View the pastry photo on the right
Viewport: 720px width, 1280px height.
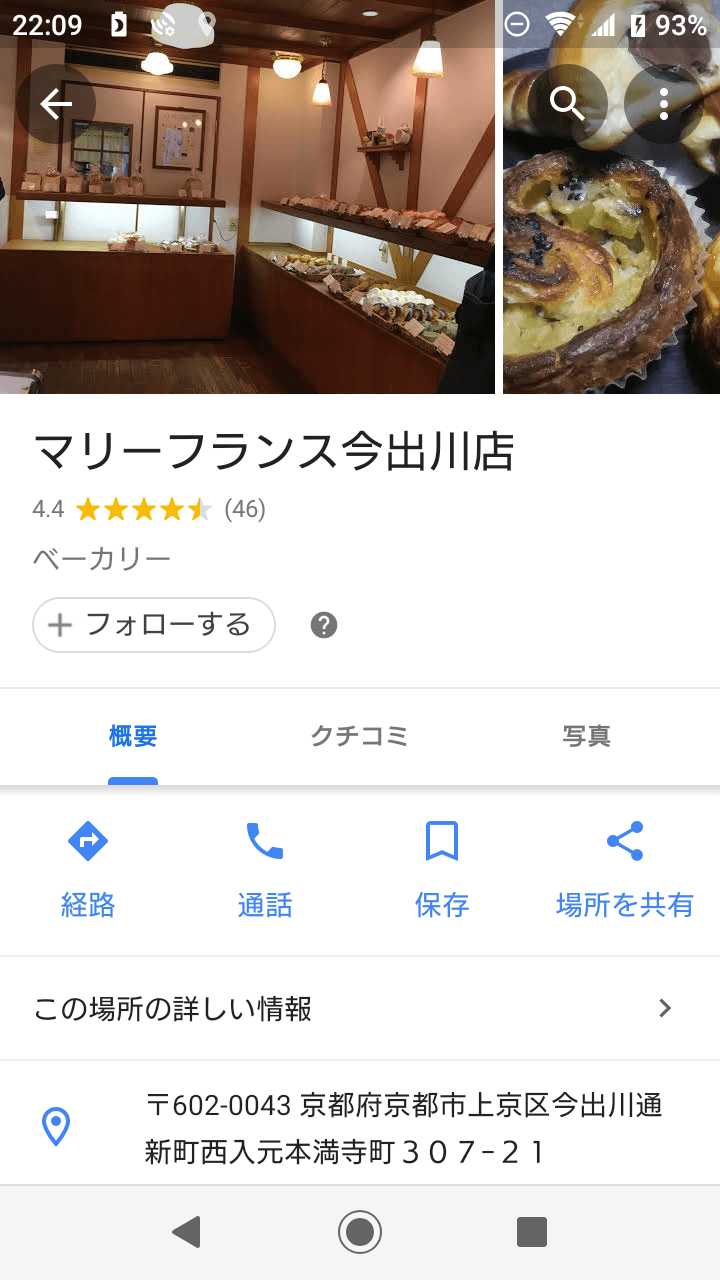pyautogui.click(x=611, y=270)
